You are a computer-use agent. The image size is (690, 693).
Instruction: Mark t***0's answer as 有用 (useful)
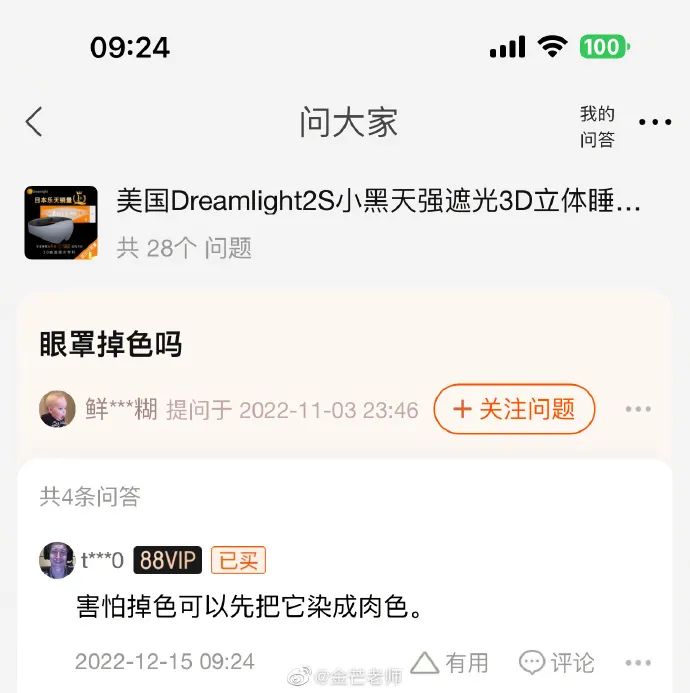(450, 662)
